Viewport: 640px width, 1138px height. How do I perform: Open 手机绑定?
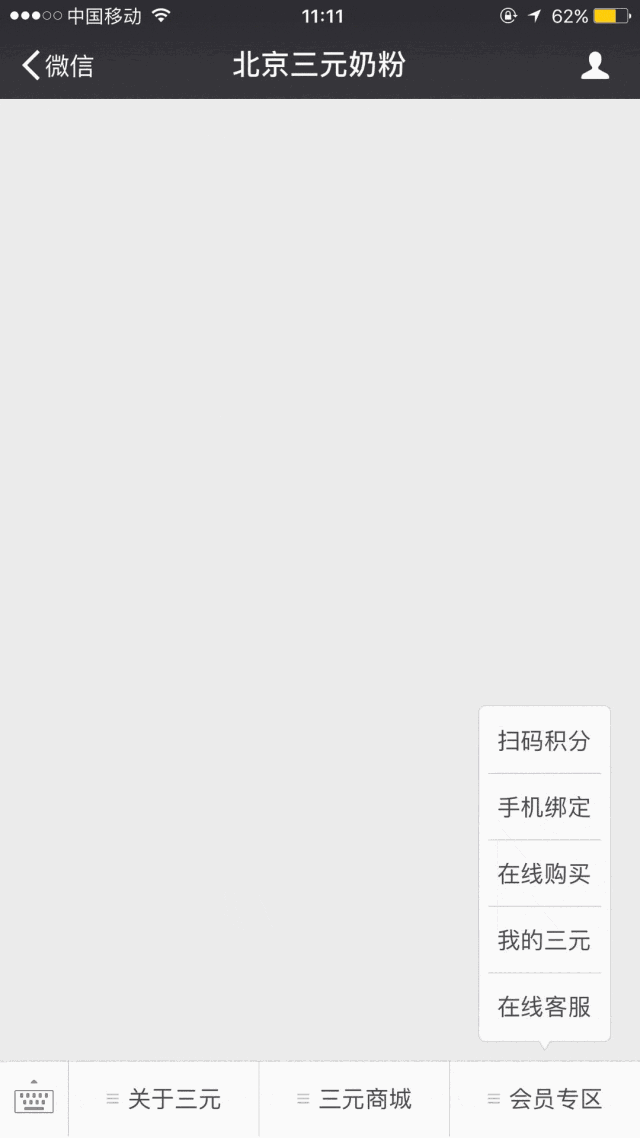click(x=544, y=807)
